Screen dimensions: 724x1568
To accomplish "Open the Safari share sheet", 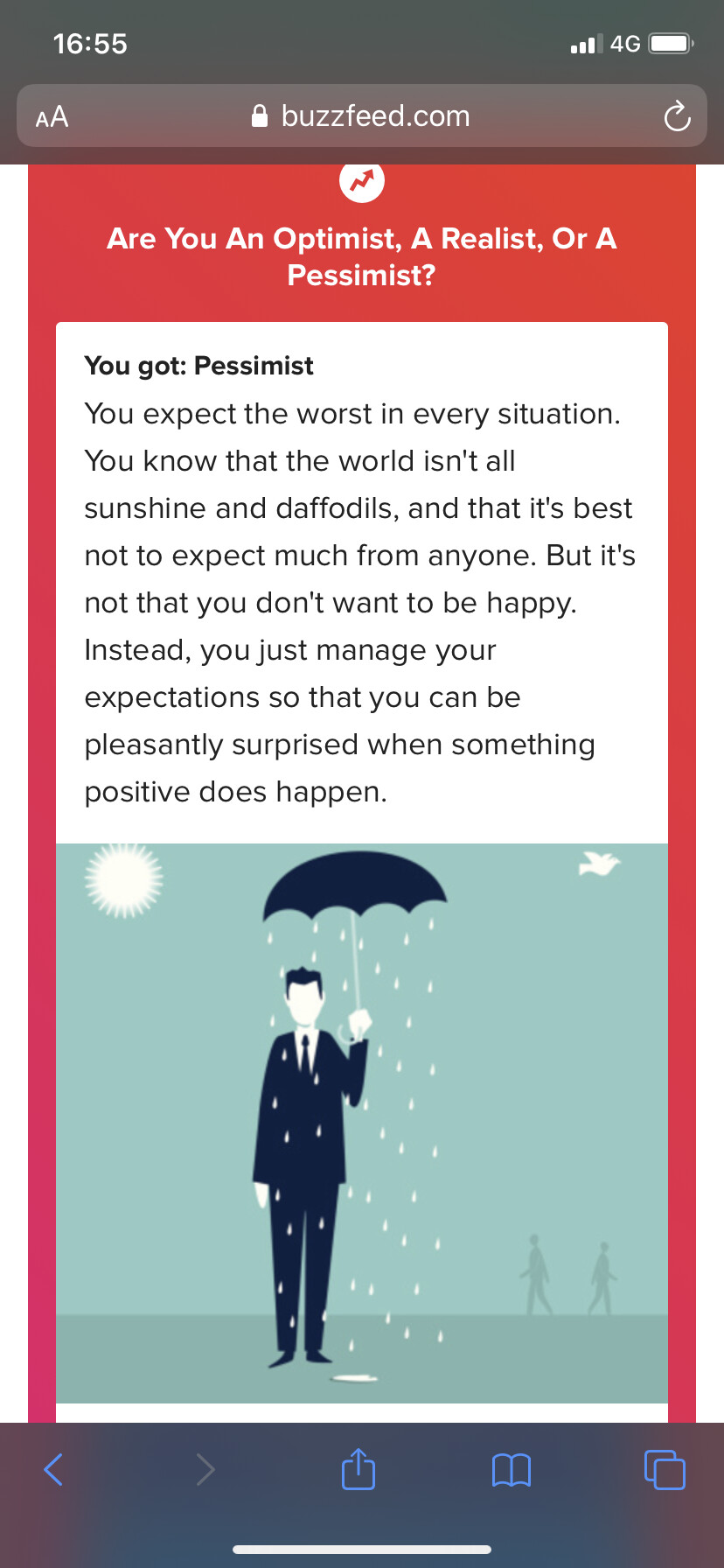I will pyautogui.click(x=359, y=1468).
